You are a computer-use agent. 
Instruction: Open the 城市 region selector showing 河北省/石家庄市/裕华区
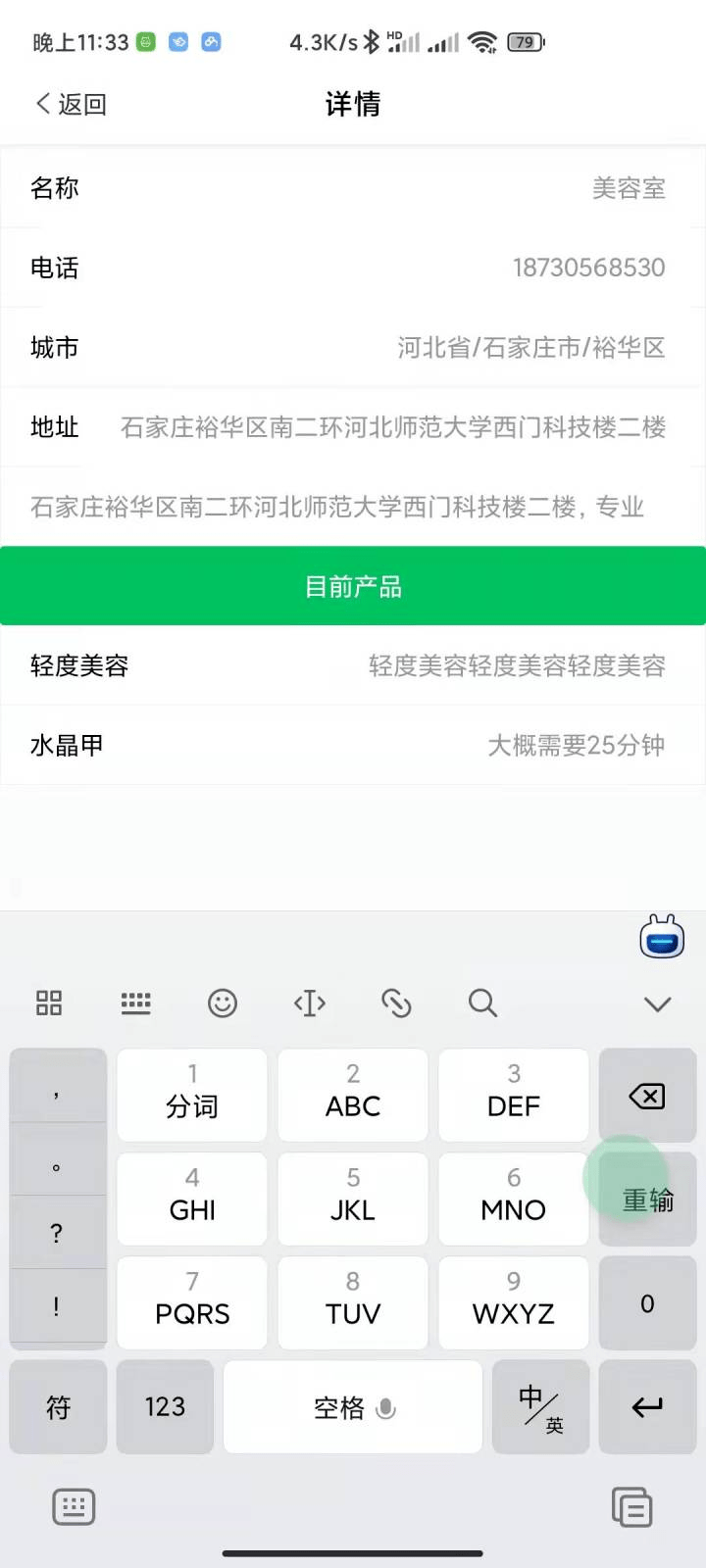pyautogui.click(x=353, y=347)
